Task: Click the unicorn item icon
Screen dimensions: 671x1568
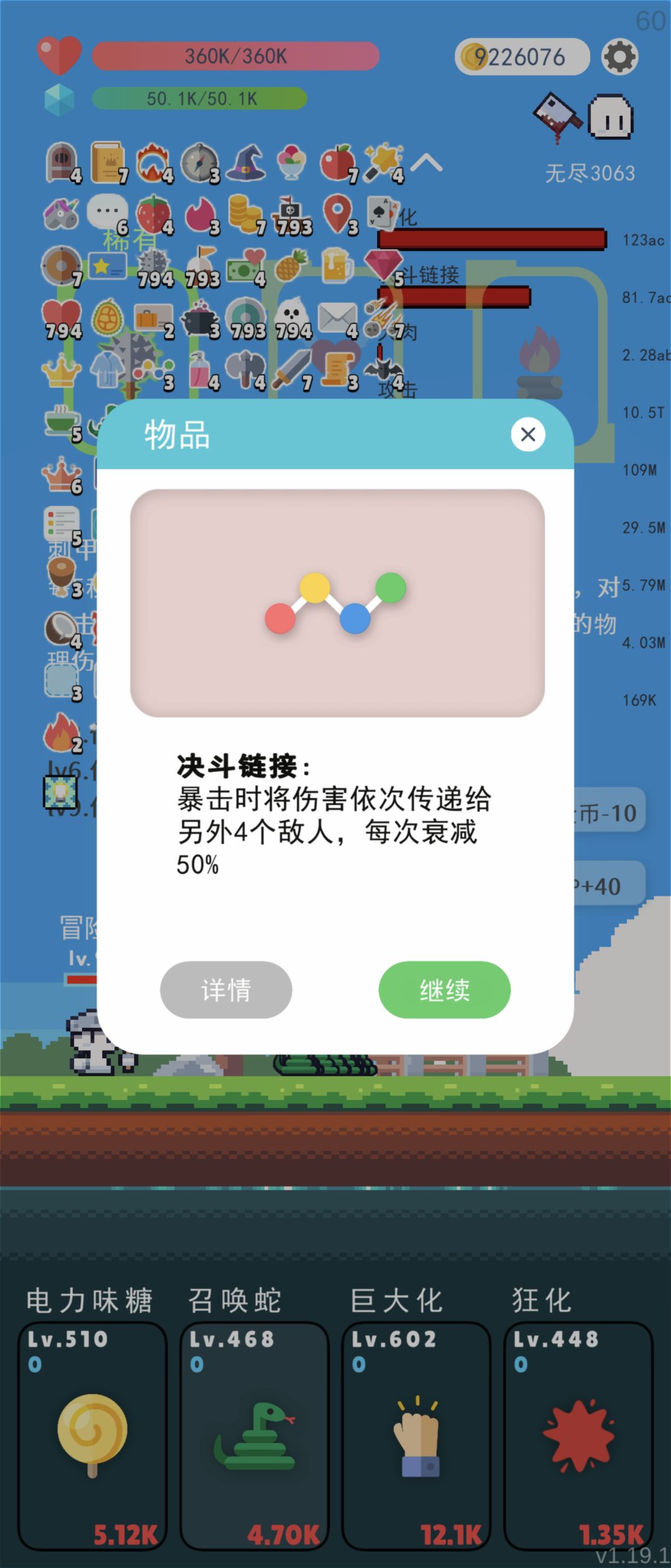Action: pos(60,211)
